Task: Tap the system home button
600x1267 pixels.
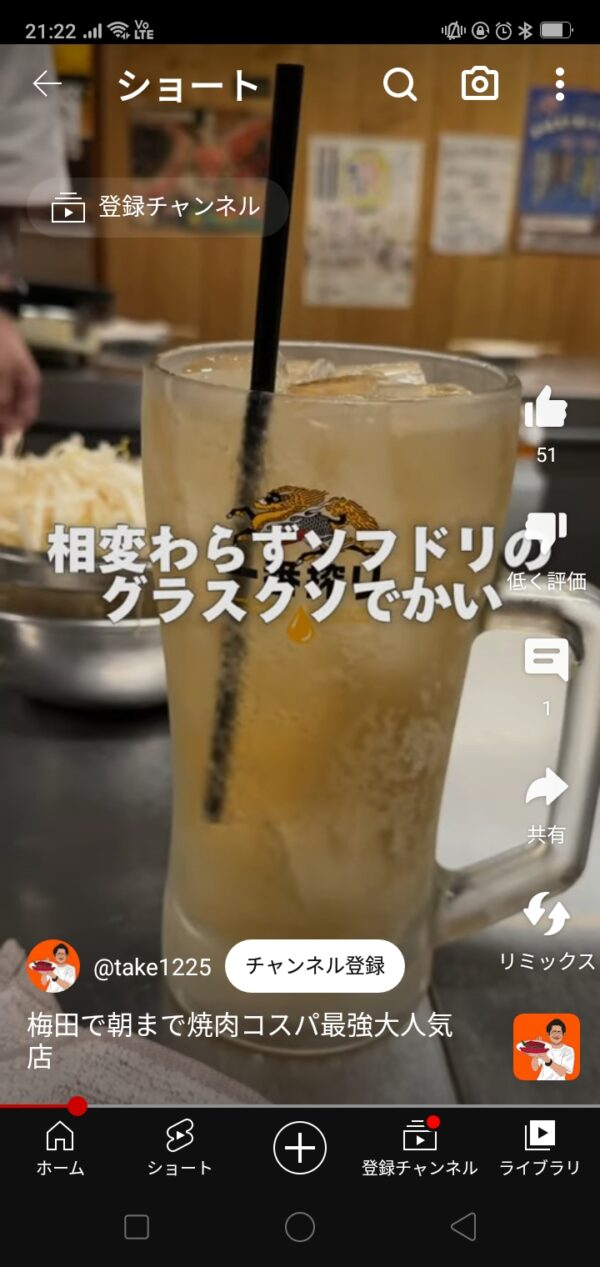Action: click(x=300, y=1227)
